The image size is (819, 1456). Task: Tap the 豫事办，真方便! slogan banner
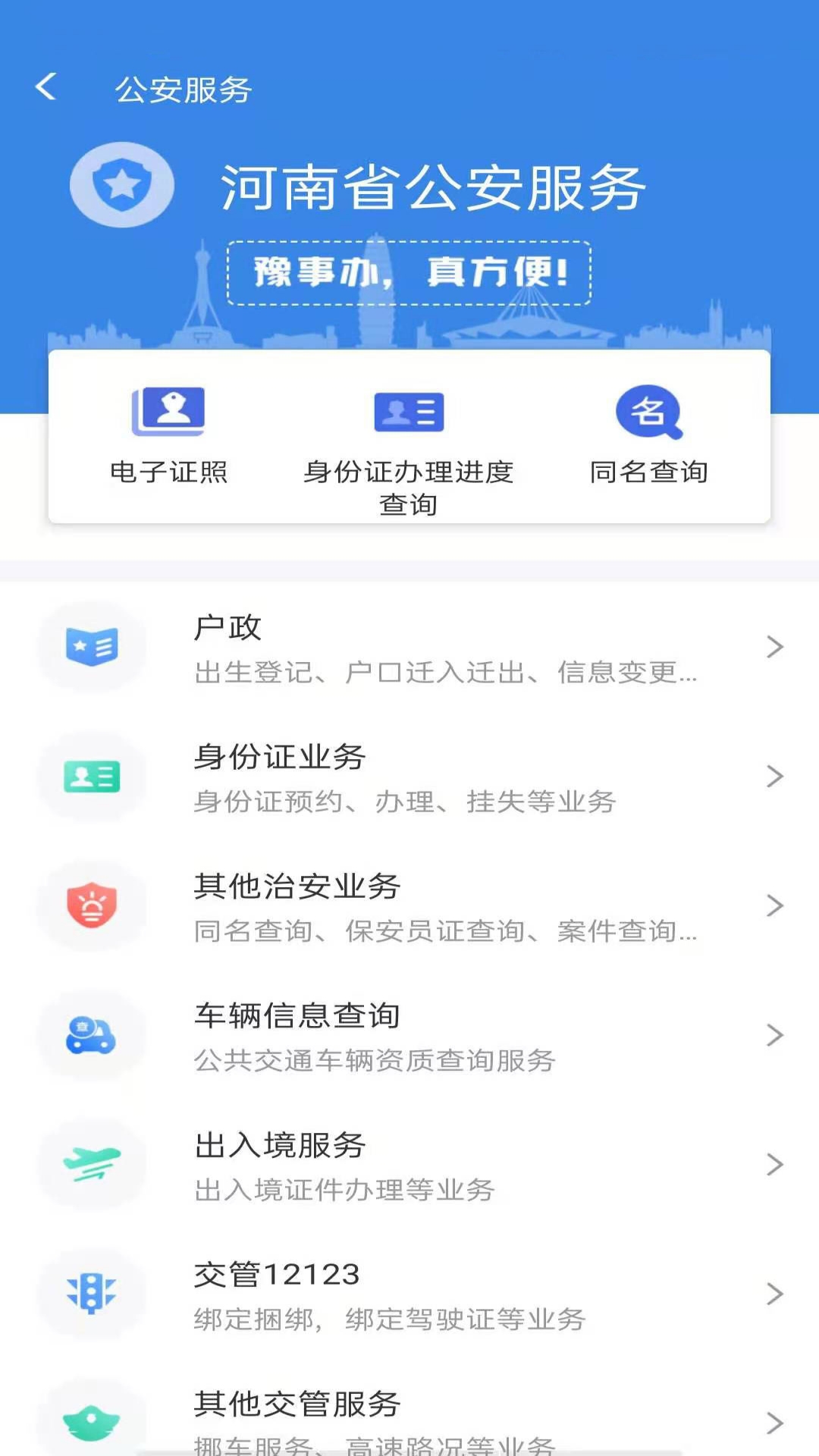coord(409,273)
